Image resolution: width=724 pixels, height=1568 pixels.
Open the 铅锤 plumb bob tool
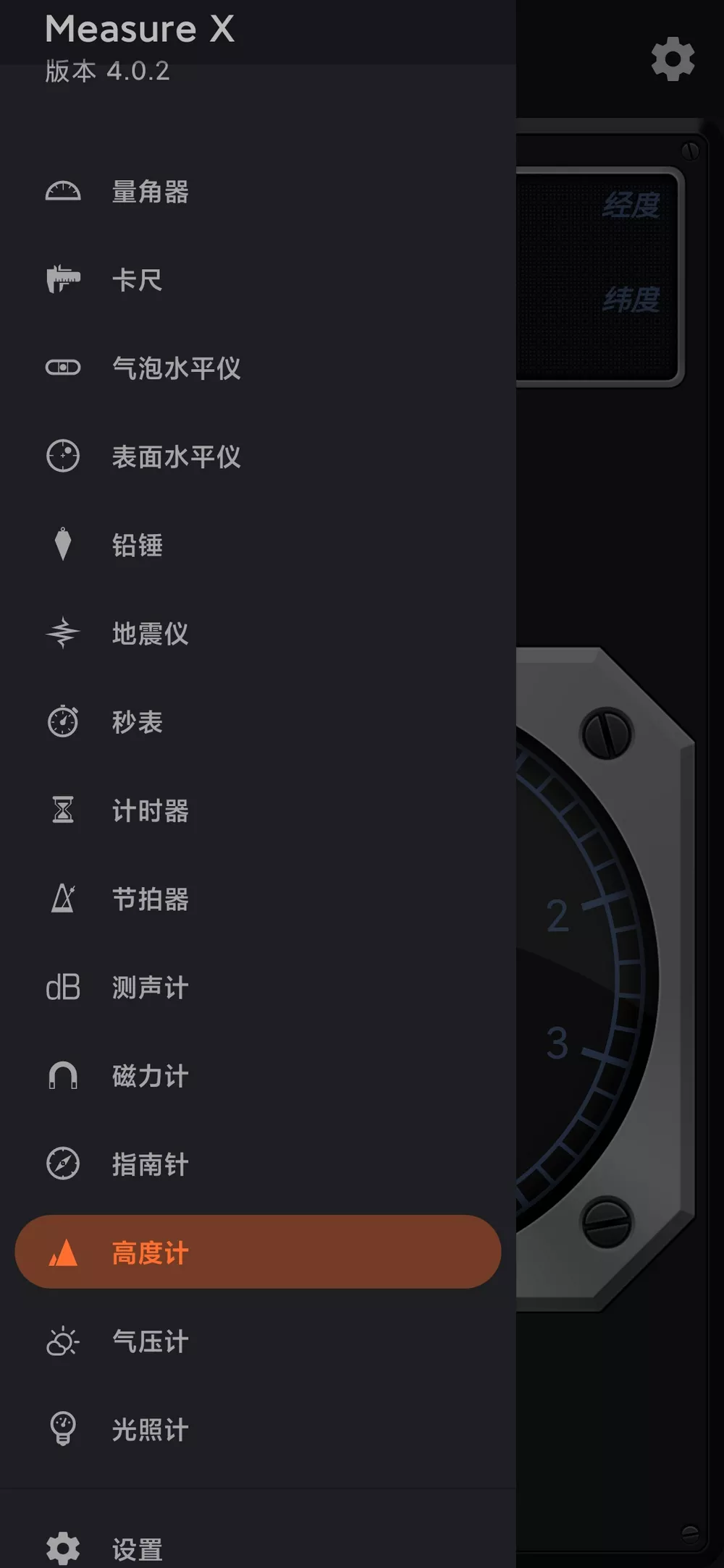click(138, 545)
